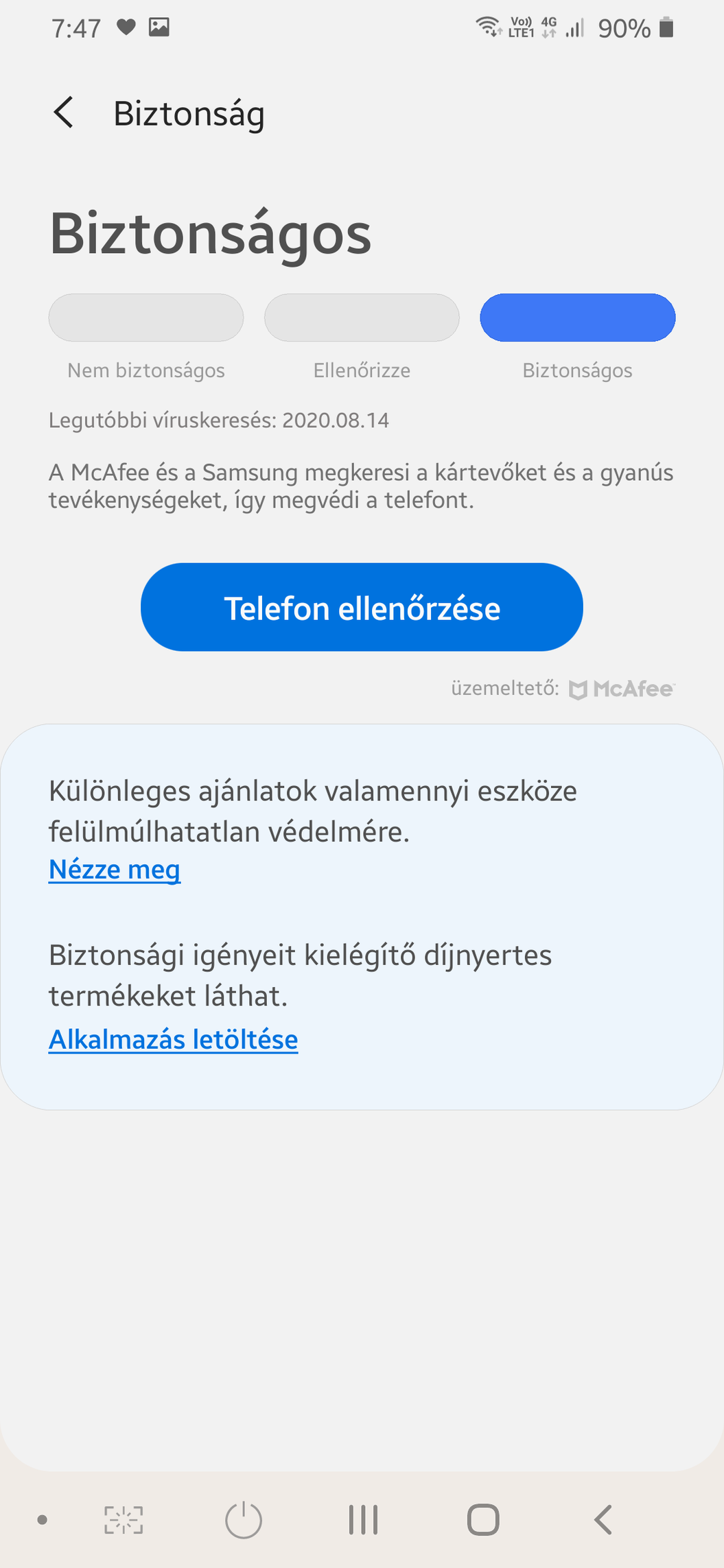Go to the home screen
The image size is (724, 1568).
483,1519
